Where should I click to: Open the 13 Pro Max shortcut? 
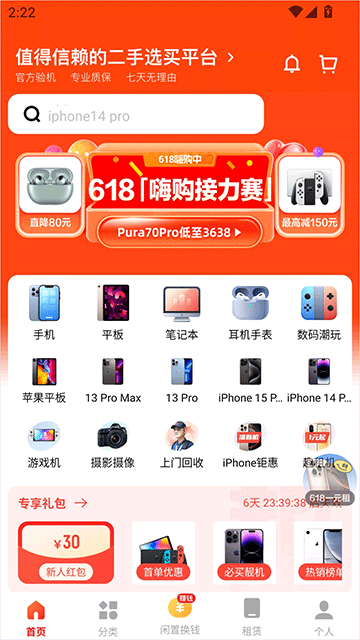113,380
